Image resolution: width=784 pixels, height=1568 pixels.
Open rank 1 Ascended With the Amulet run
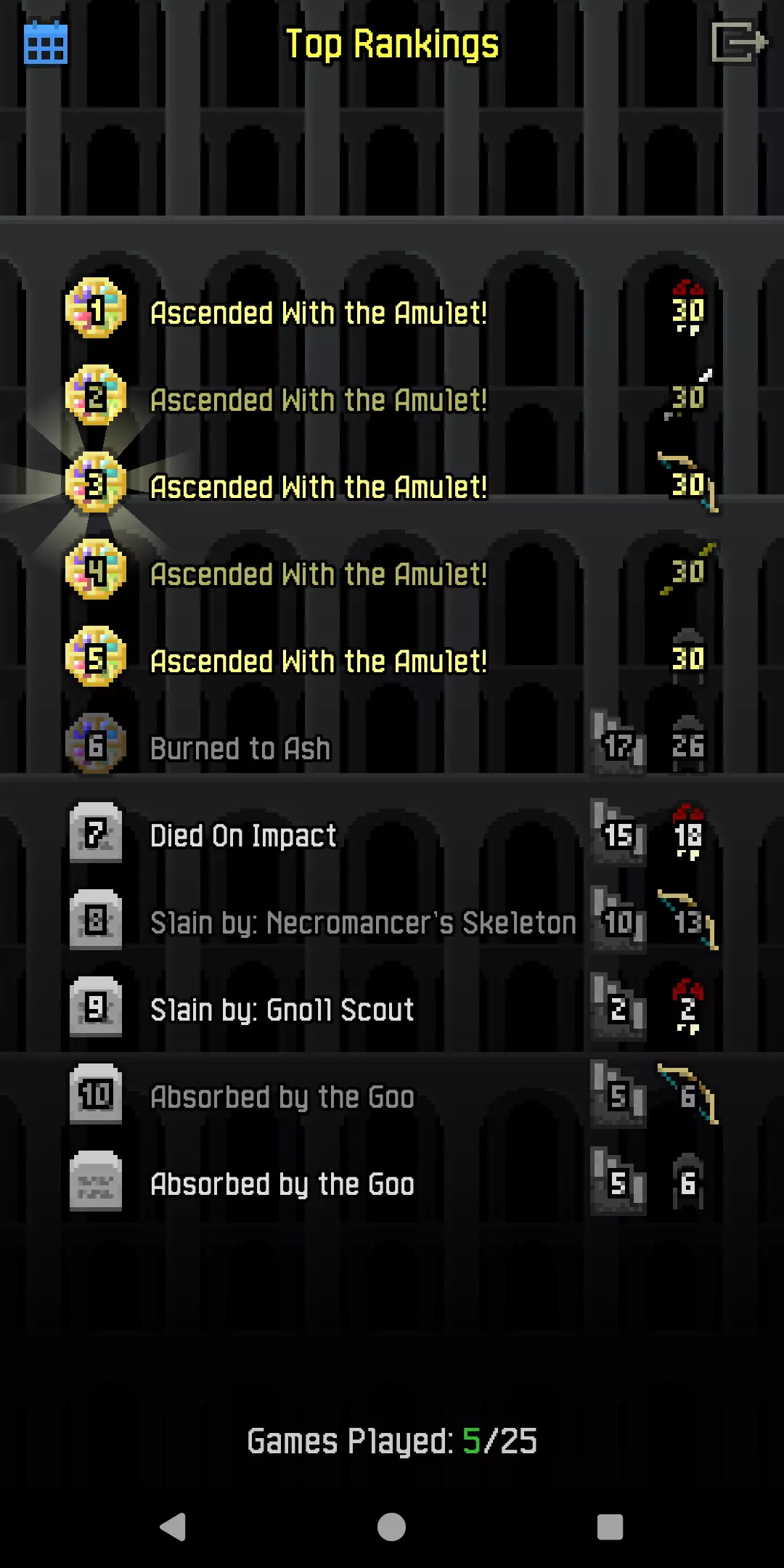318,313
